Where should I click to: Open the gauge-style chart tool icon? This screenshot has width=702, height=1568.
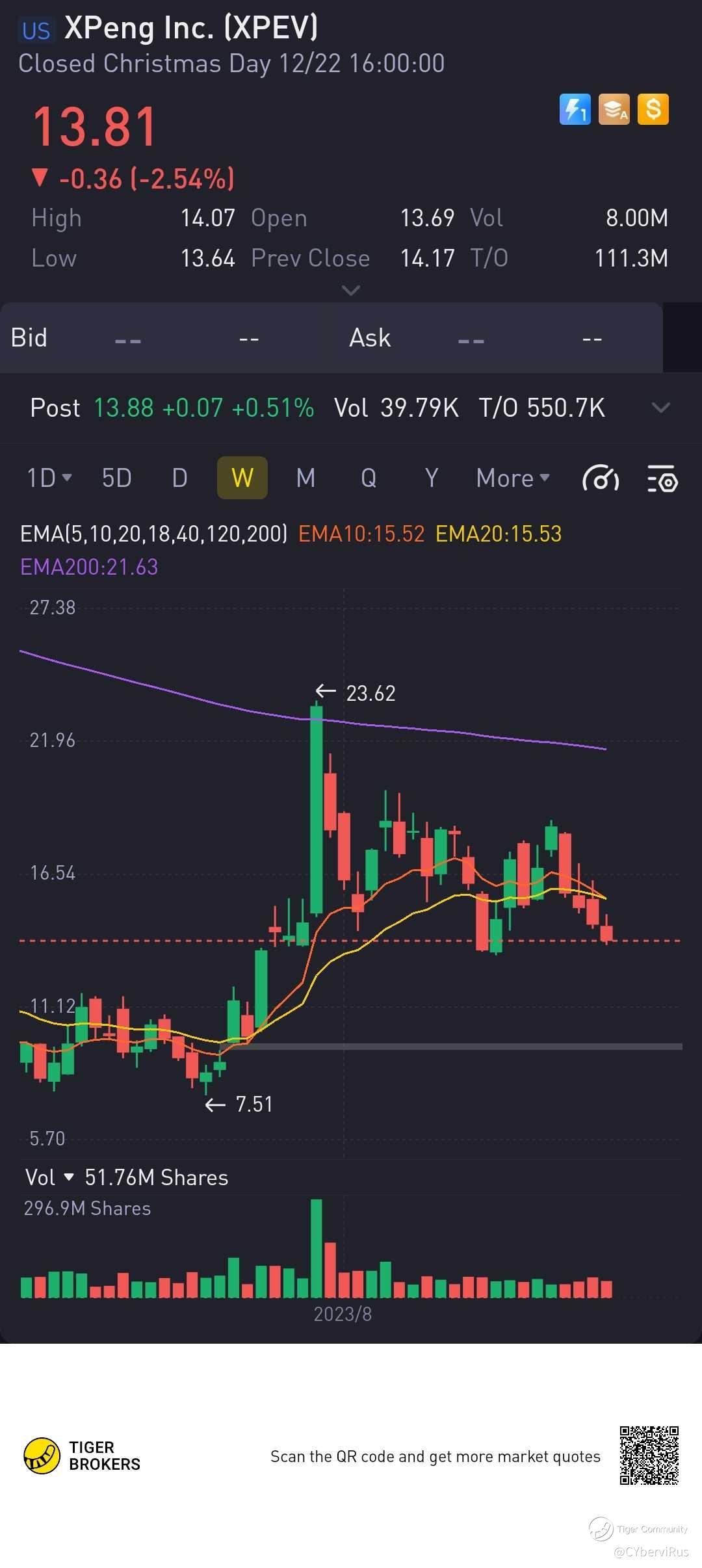click(601, 478)
